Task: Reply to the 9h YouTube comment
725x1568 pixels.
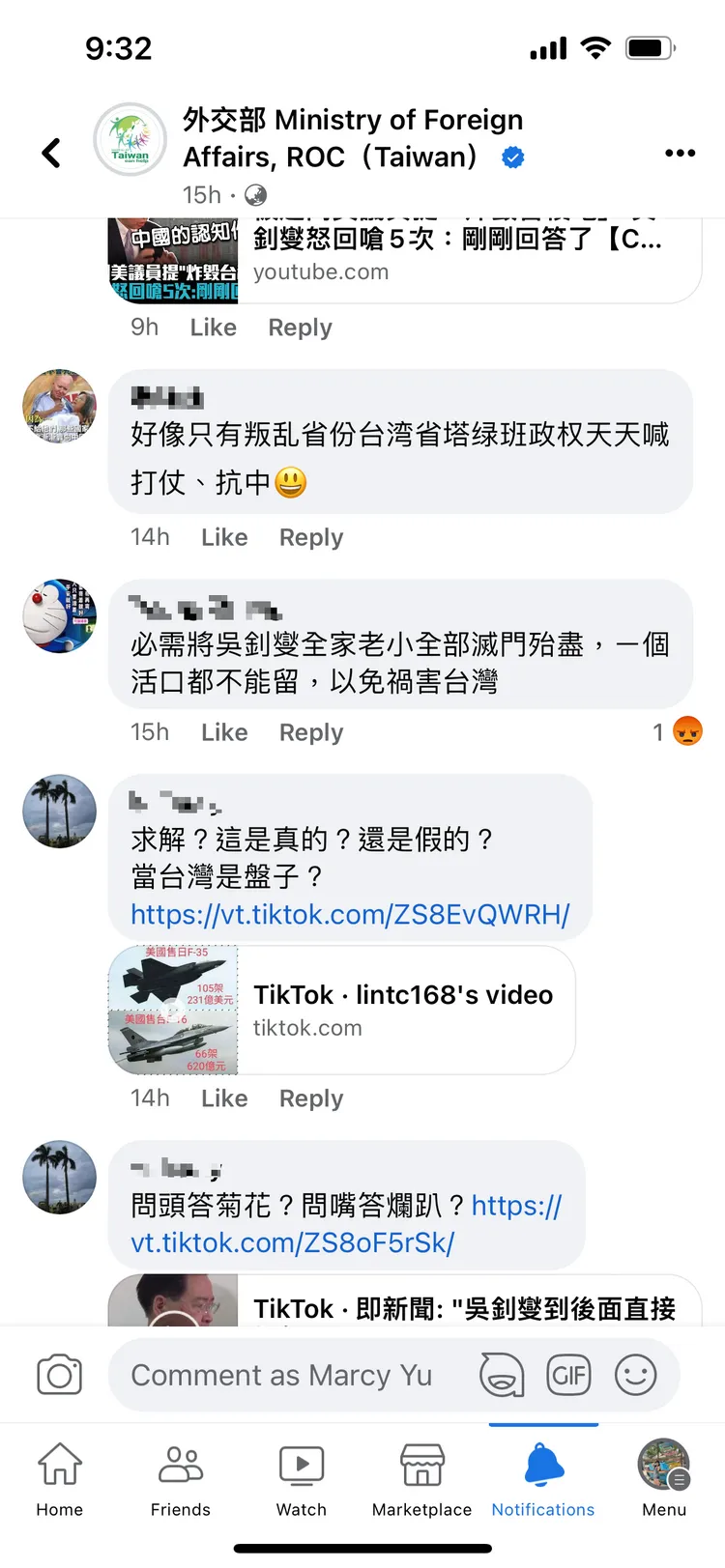Action: pyautogui.click(x=300, y=327)
